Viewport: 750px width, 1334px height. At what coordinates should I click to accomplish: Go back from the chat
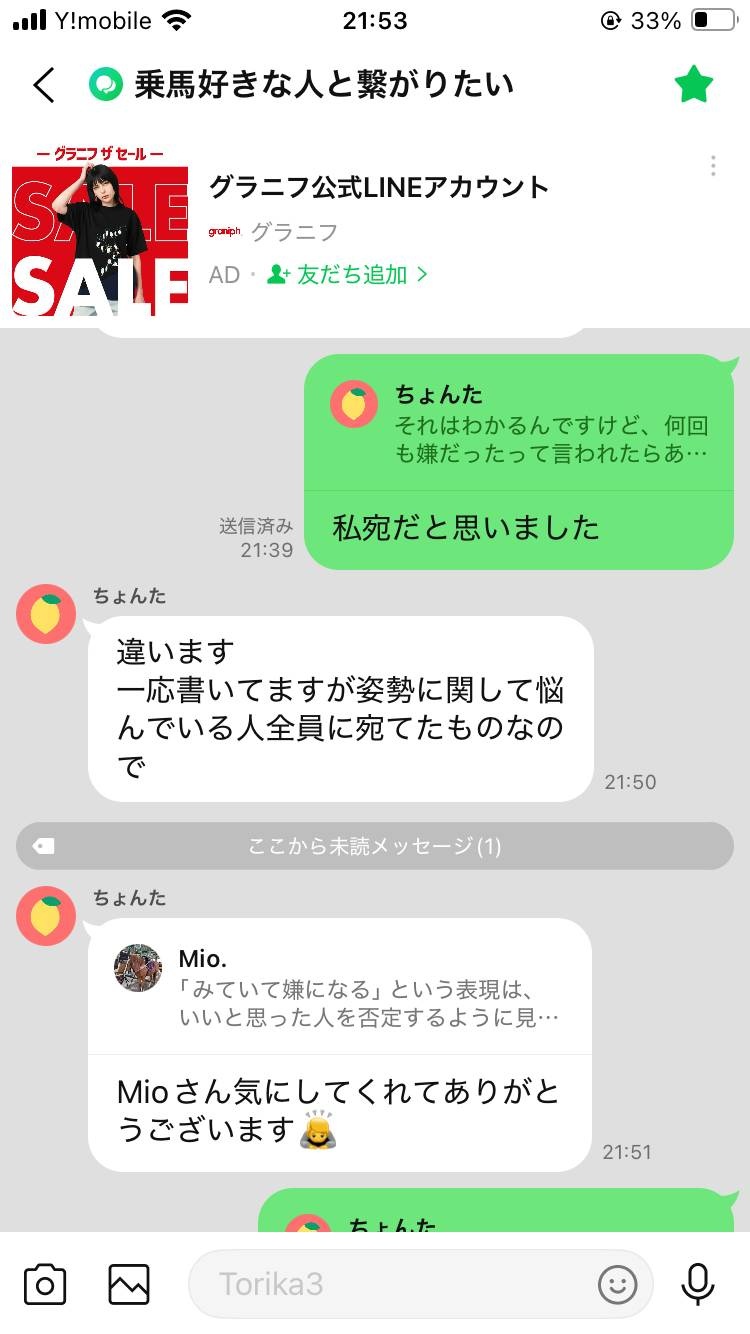(43, 85)
